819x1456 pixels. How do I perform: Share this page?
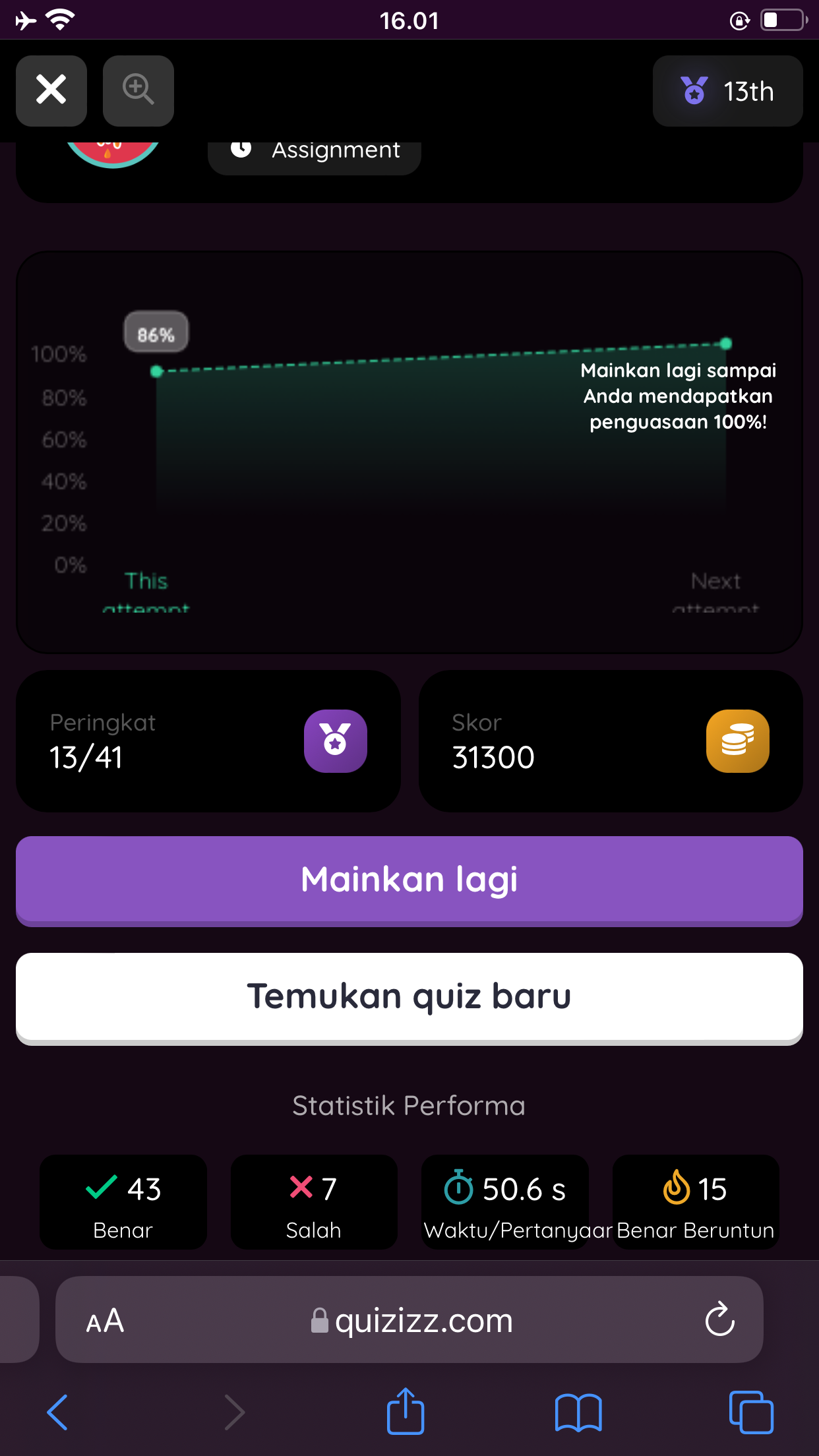[x=406, y=1411]
